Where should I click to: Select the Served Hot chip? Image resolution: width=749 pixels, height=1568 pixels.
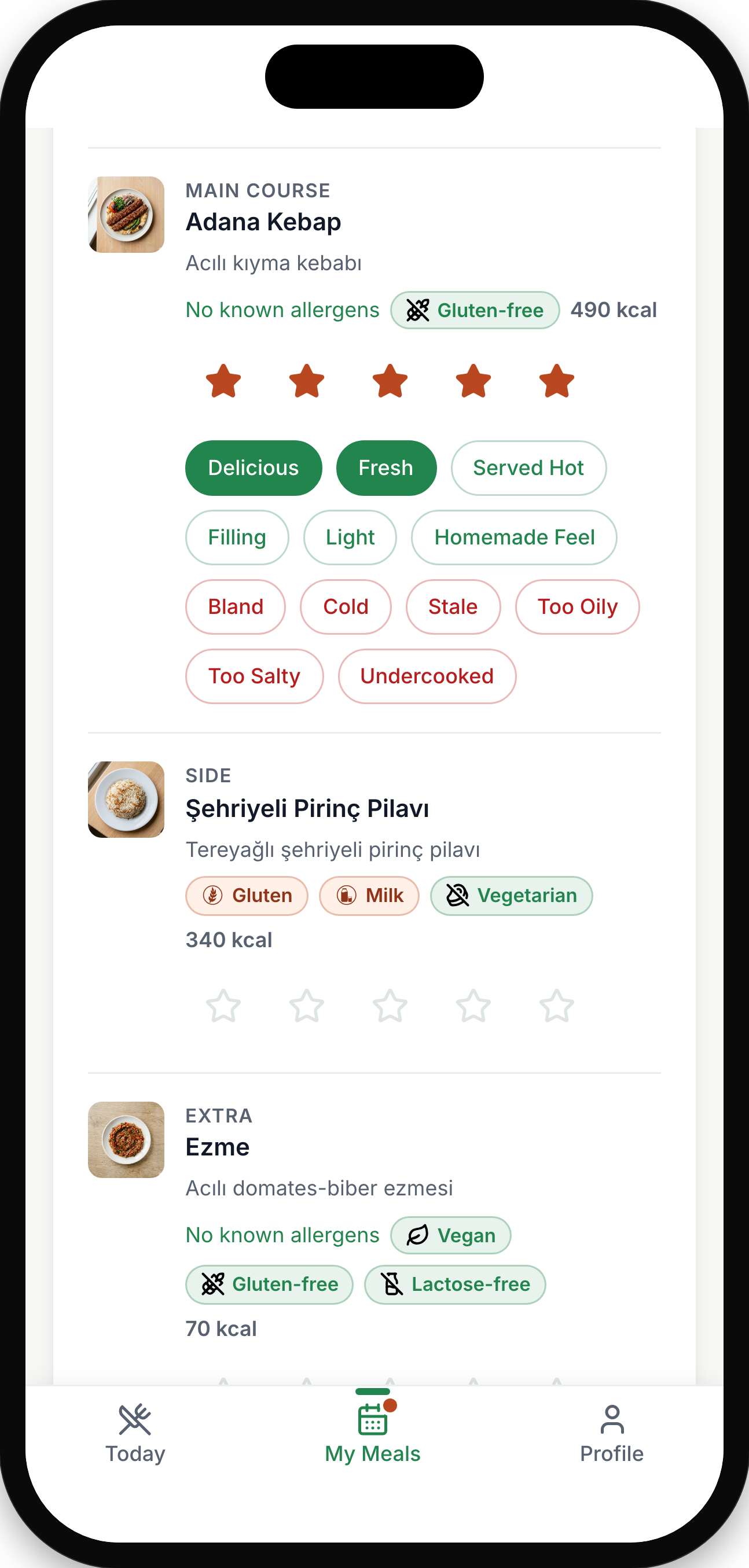tap(528, 468)
